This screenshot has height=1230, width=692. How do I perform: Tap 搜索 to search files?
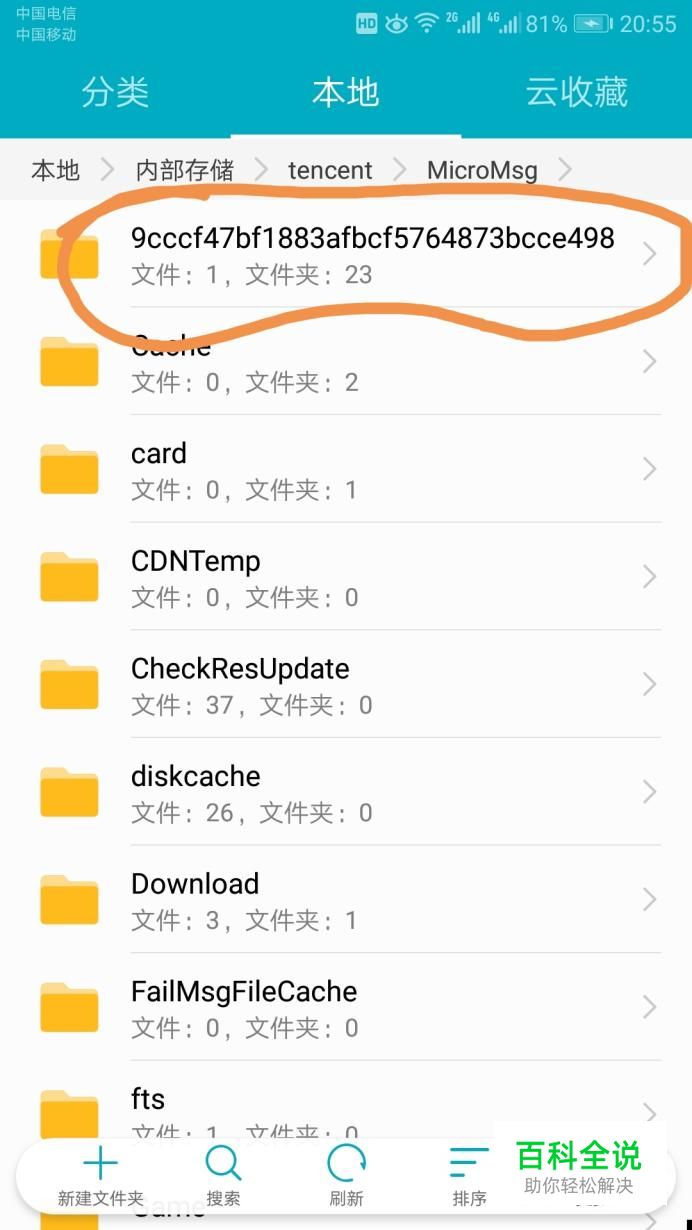(223, 1175)
